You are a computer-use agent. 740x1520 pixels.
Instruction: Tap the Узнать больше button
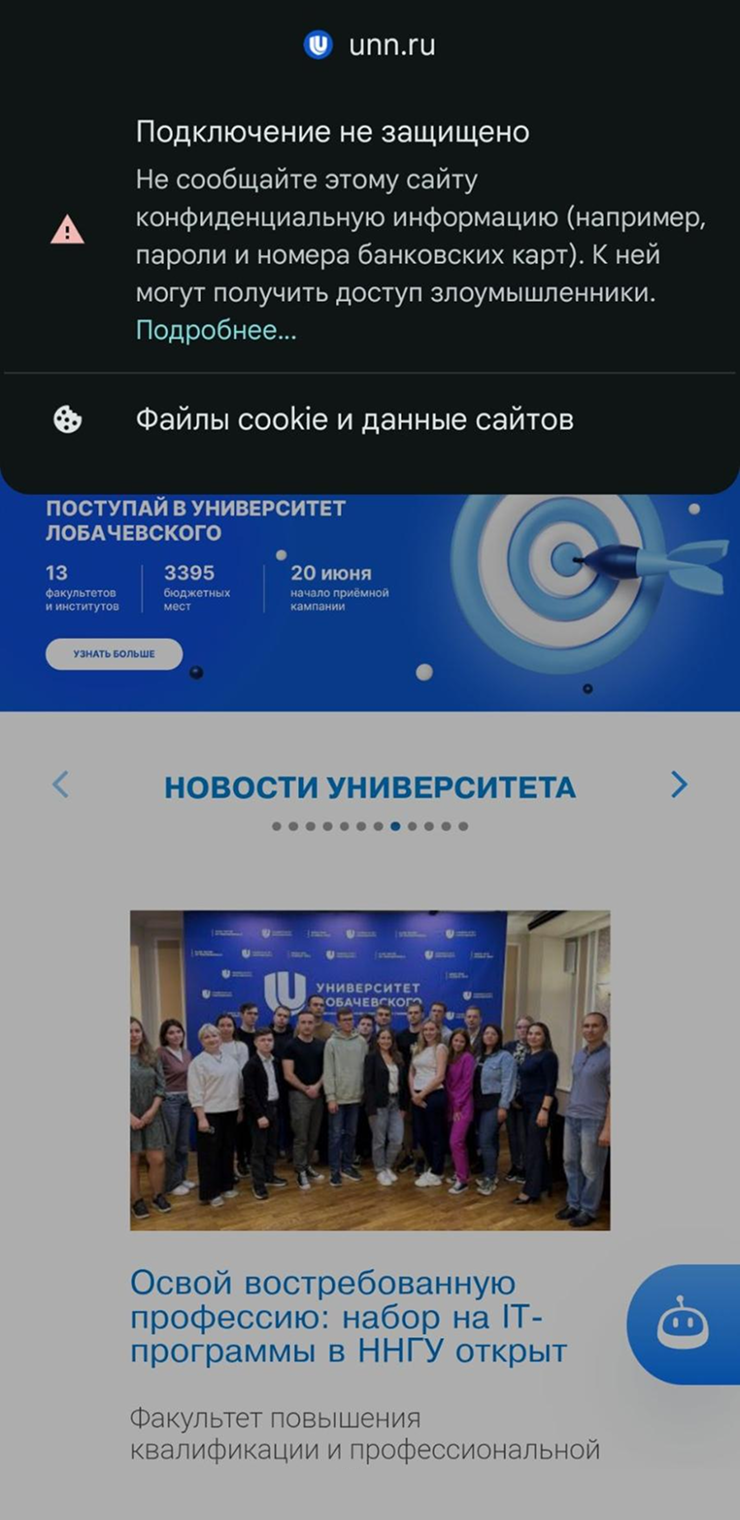pos(114,654)
